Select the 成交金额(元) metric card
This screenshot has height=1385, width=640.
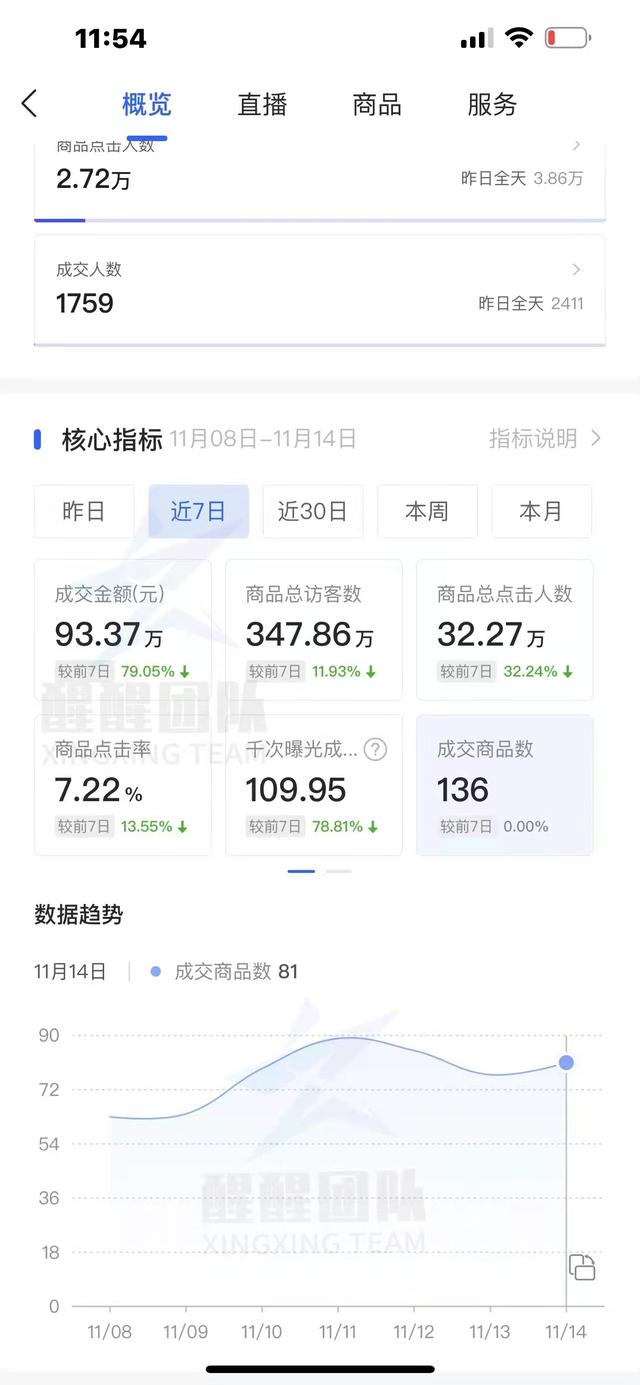[x=123, y=629]
